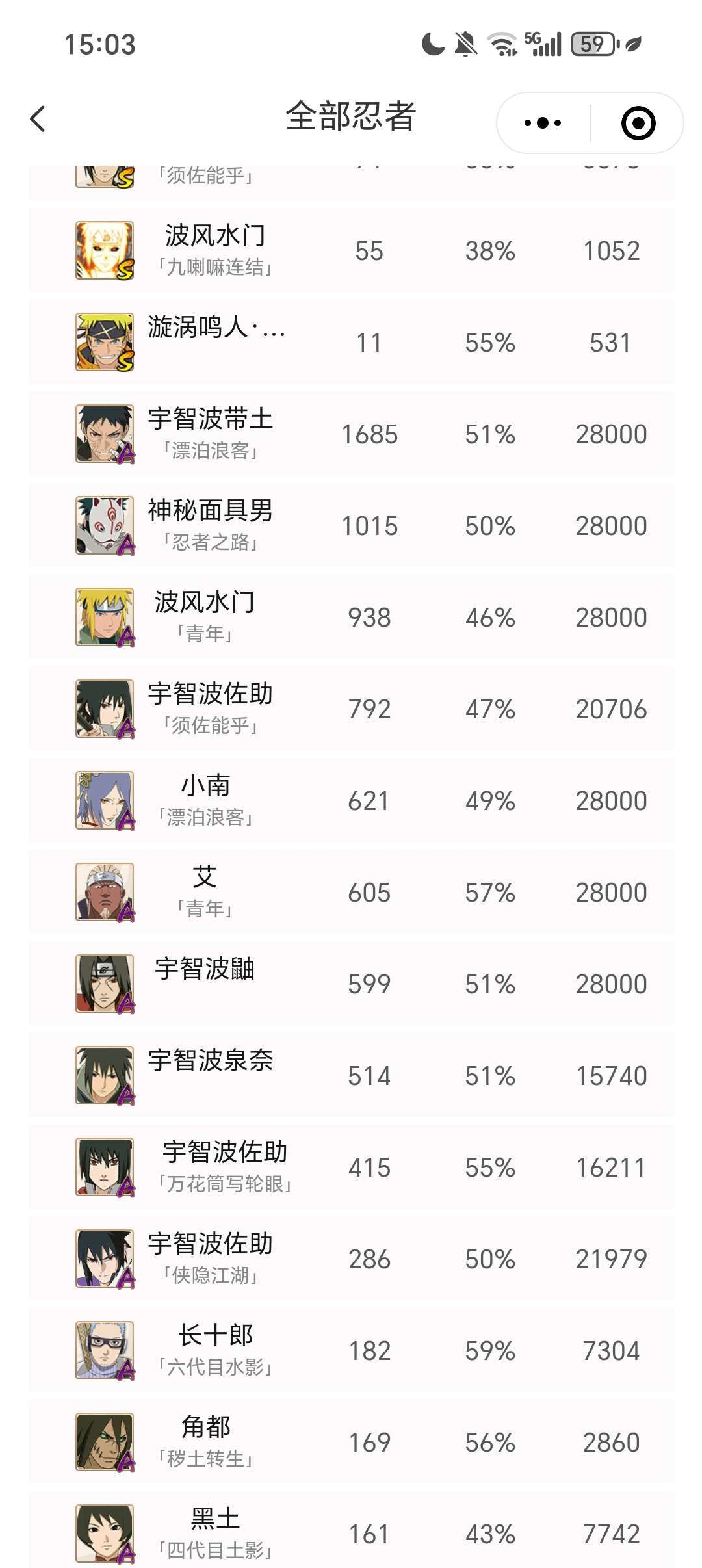View the 宇智波泉奈 row
Image resolution: width=702 pixels, height=1568 pixels.
(351, 1075)
